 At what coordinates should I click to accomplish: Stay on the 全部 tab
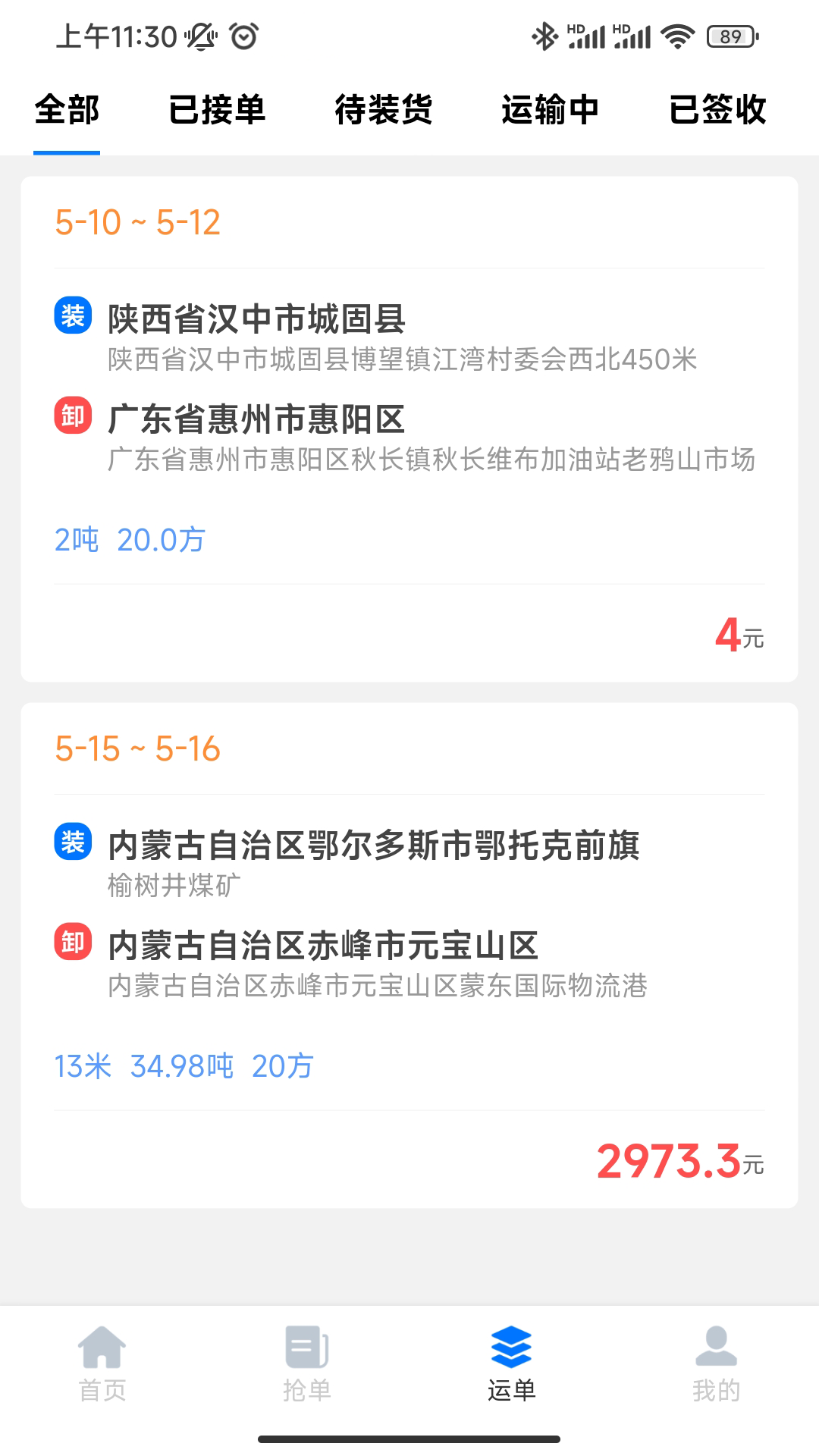[x=67, y=110]
